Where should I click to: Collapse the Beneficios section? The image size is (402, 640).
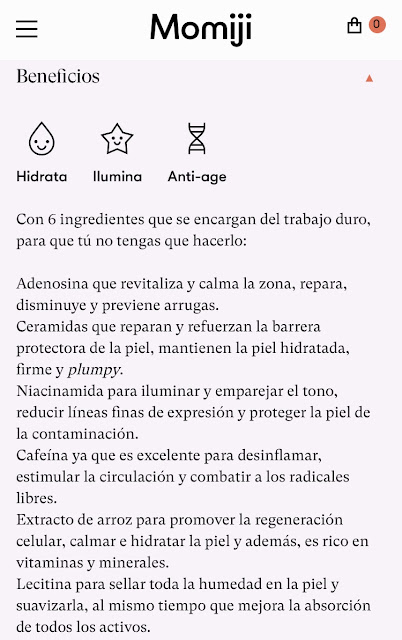369,78
